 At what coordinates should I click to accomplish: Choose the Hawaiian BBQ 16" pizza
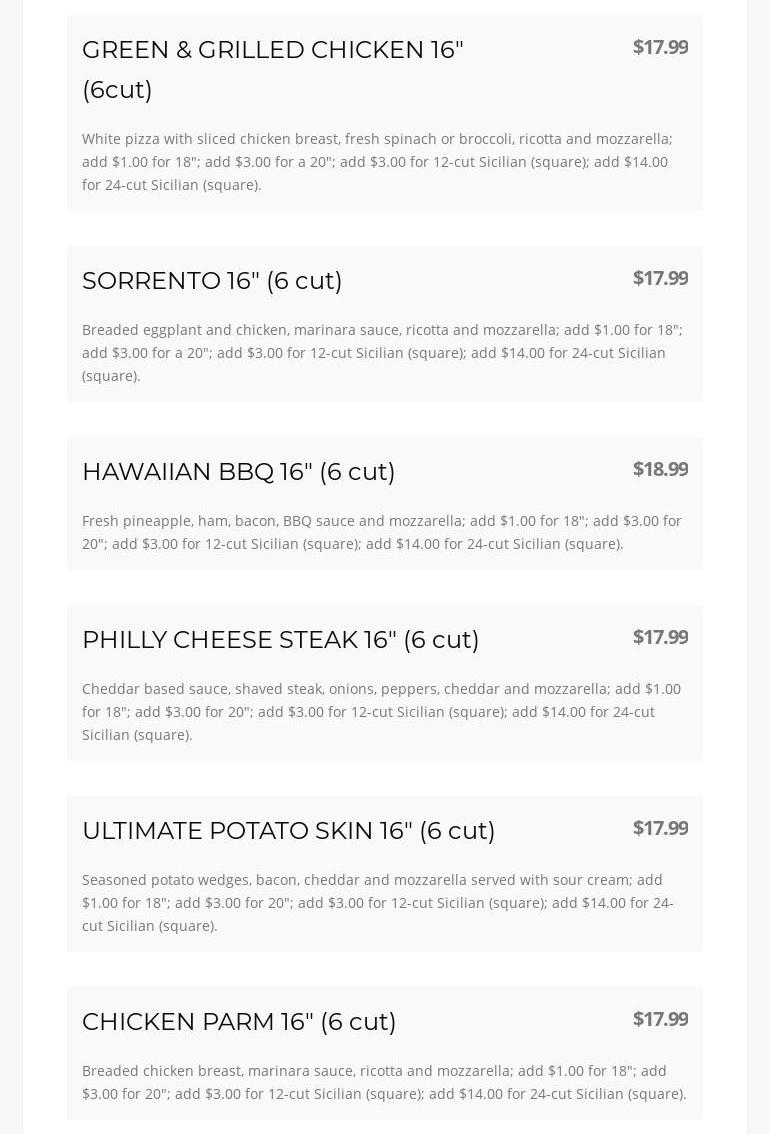click(x=238, y=472)
